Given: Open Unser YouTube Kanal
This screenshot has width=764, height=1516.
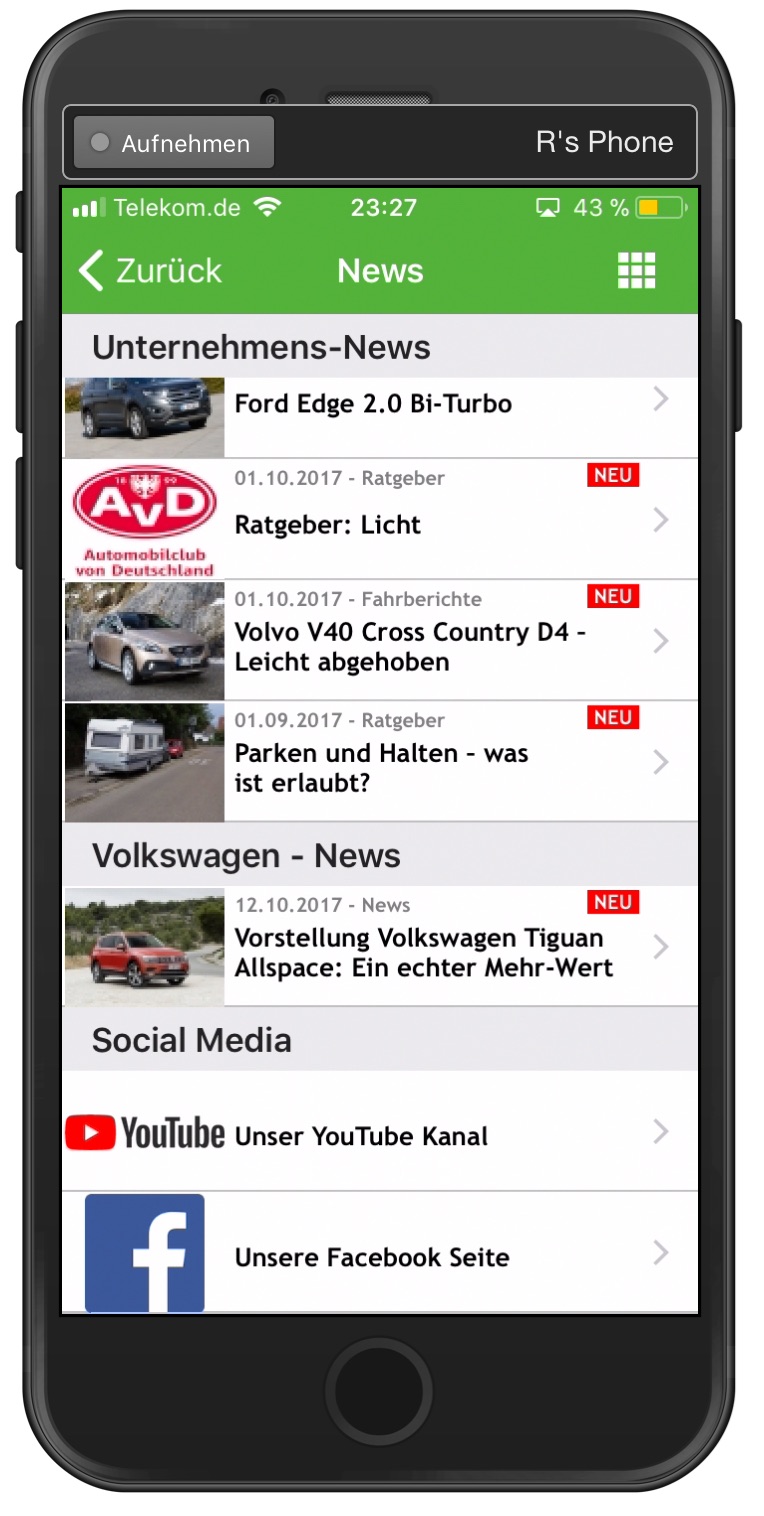Looking at the screenshot, I should pos(380,1132).
